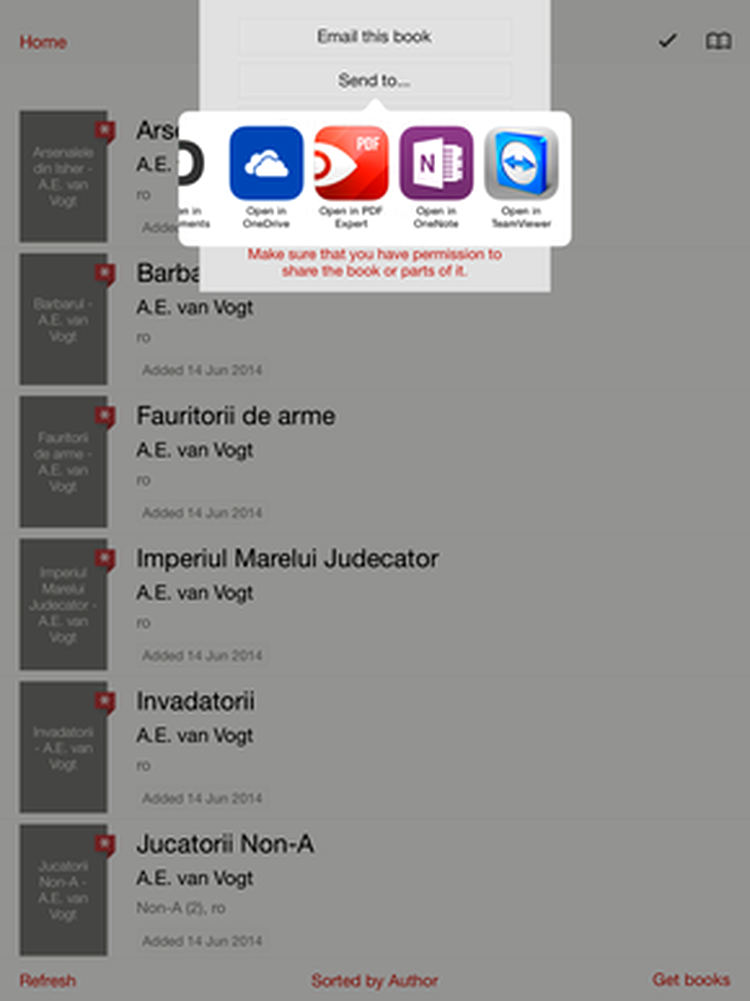Open Invadatorii book entry
Screen dimensions: 750x1001
196,701
